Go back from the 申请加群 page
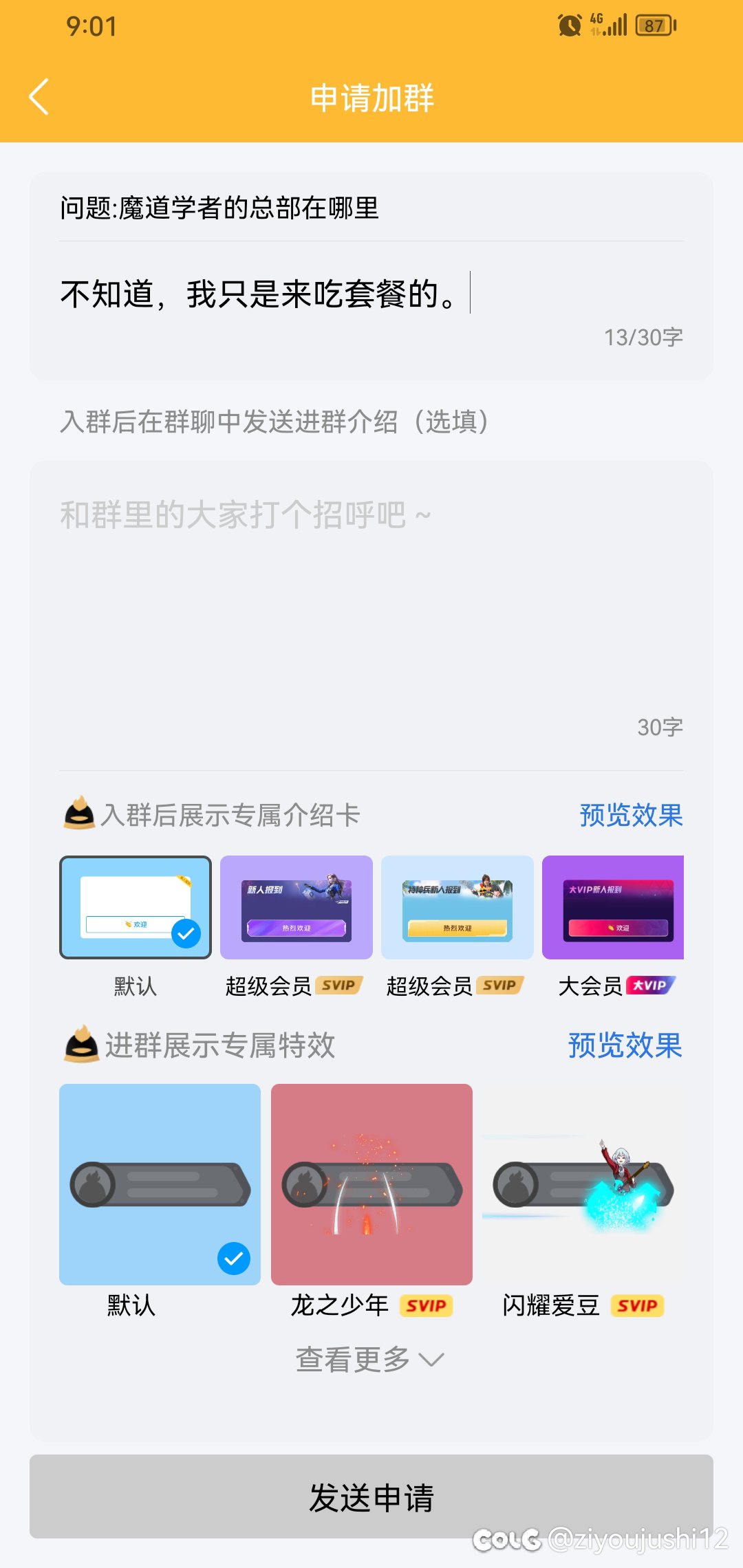This screenshot has width=743, height=1568. (39, 96)
